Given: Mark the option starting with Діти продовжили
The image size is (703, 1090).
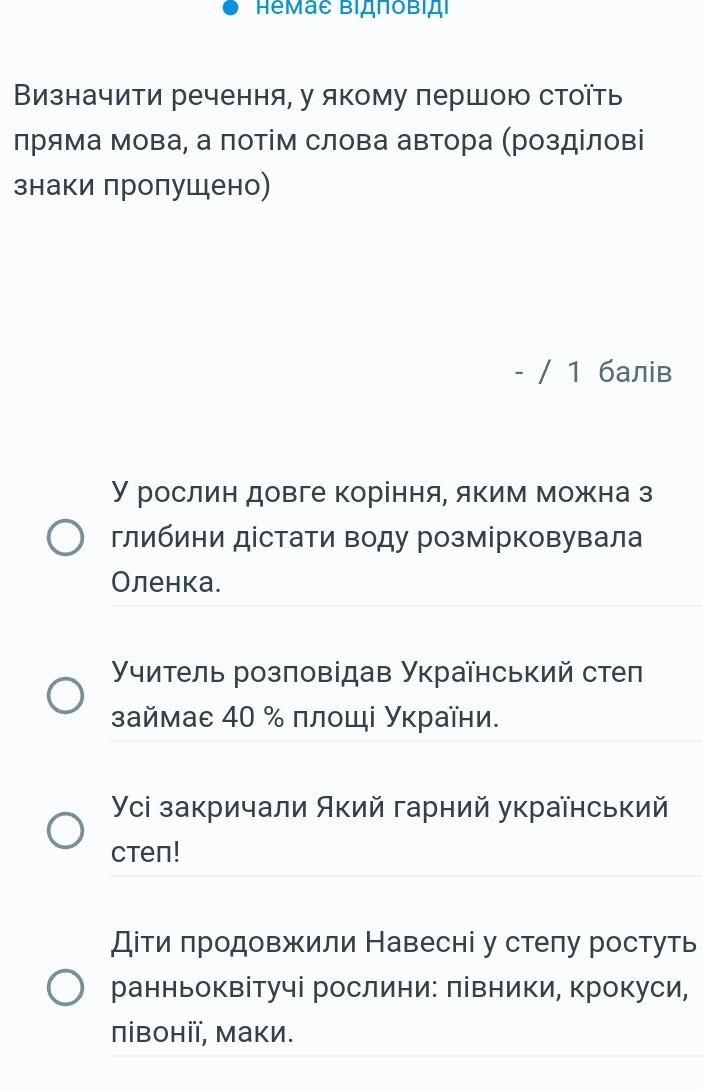Looking at the screenshot, I should (66, 987).
